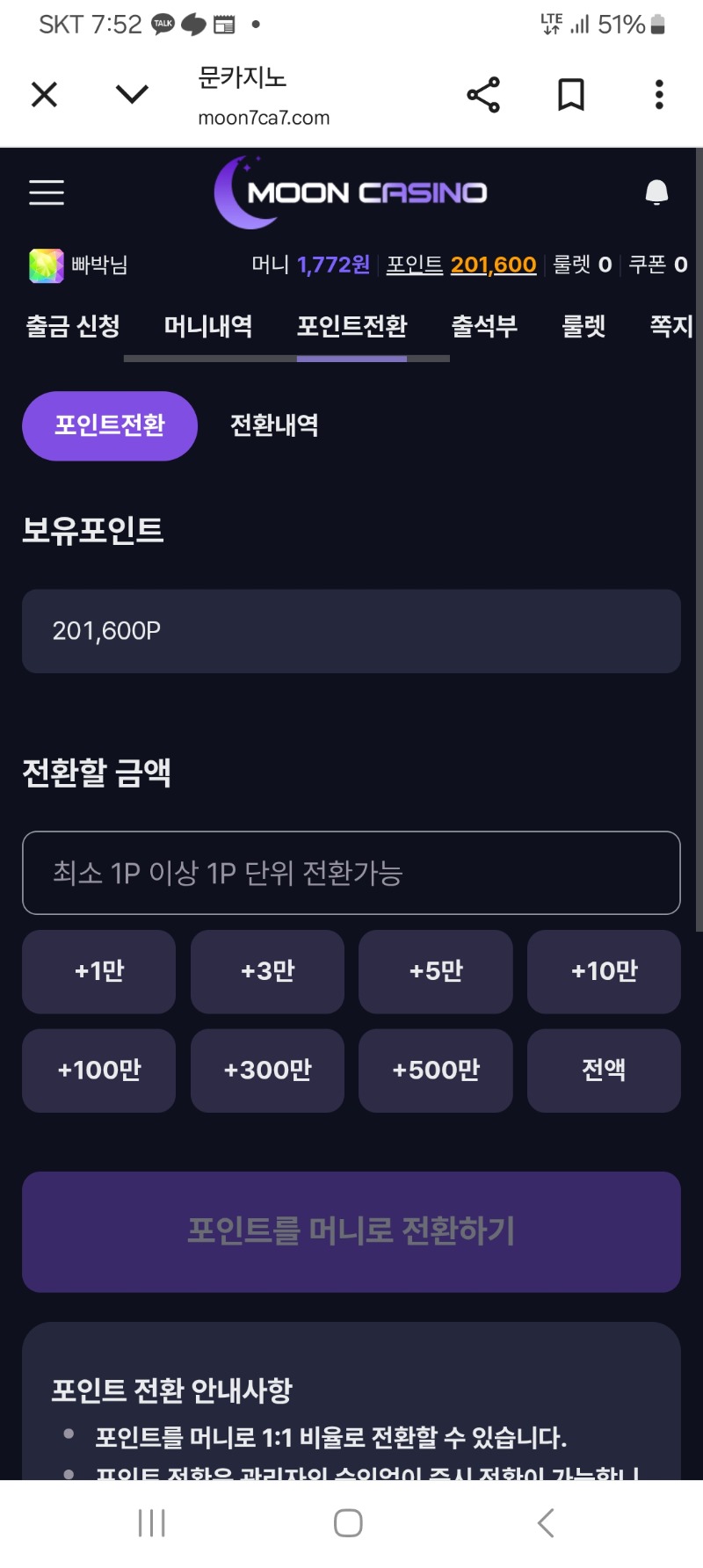
Task: Add +5만 to the amount
Action: point(436,971)
